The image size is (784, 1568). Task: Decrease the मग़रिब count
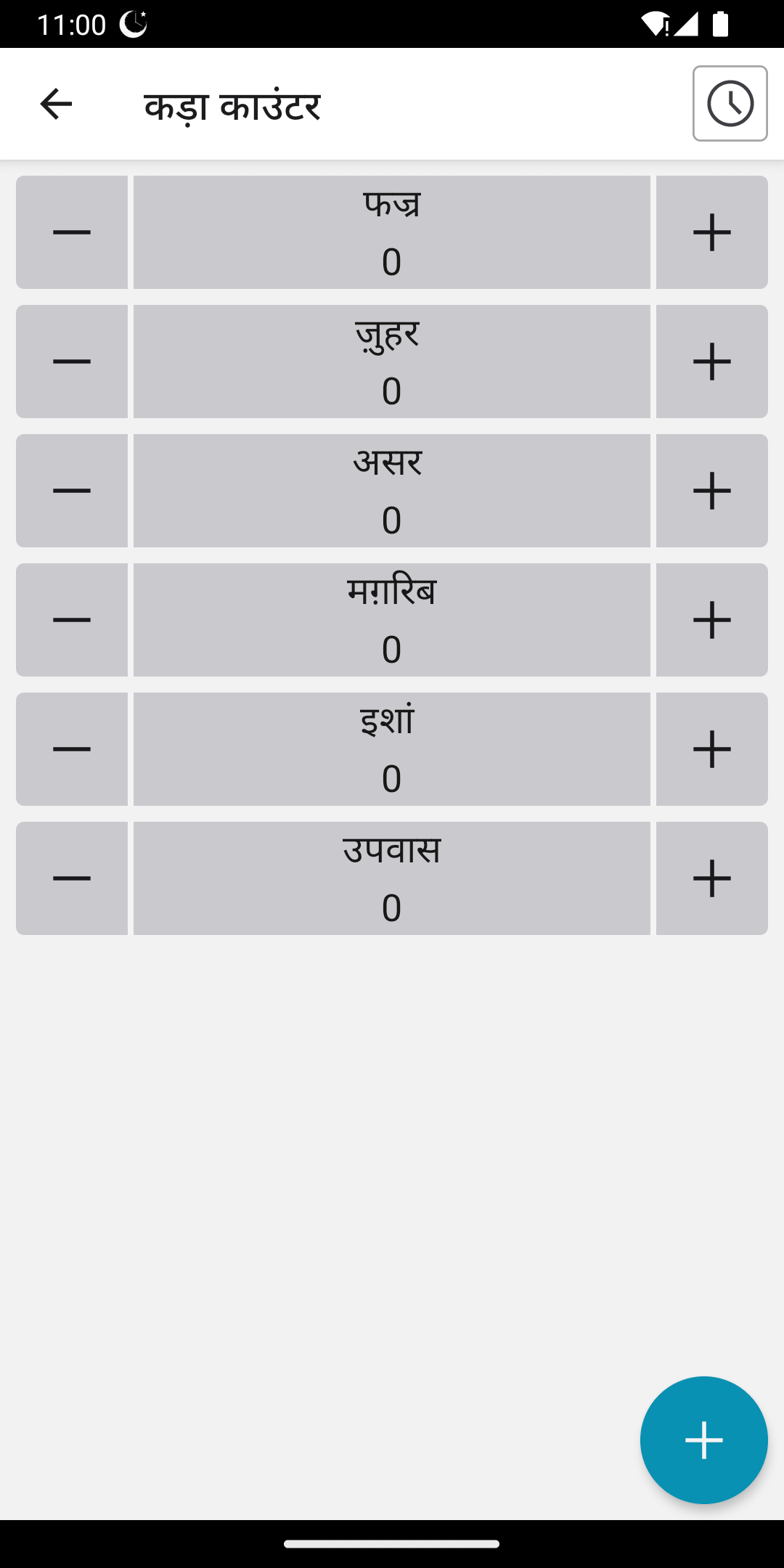click(x=72, y=620)
